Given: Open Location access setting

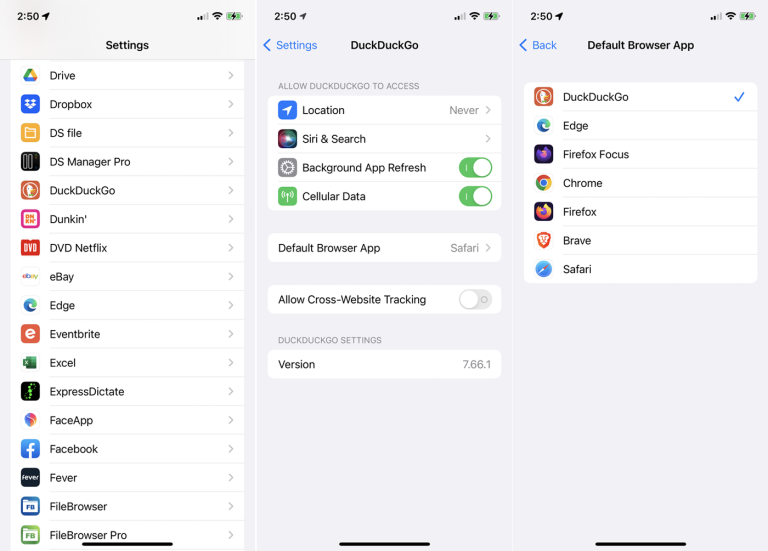Looking at the screenshot, I should coord(384,110).
